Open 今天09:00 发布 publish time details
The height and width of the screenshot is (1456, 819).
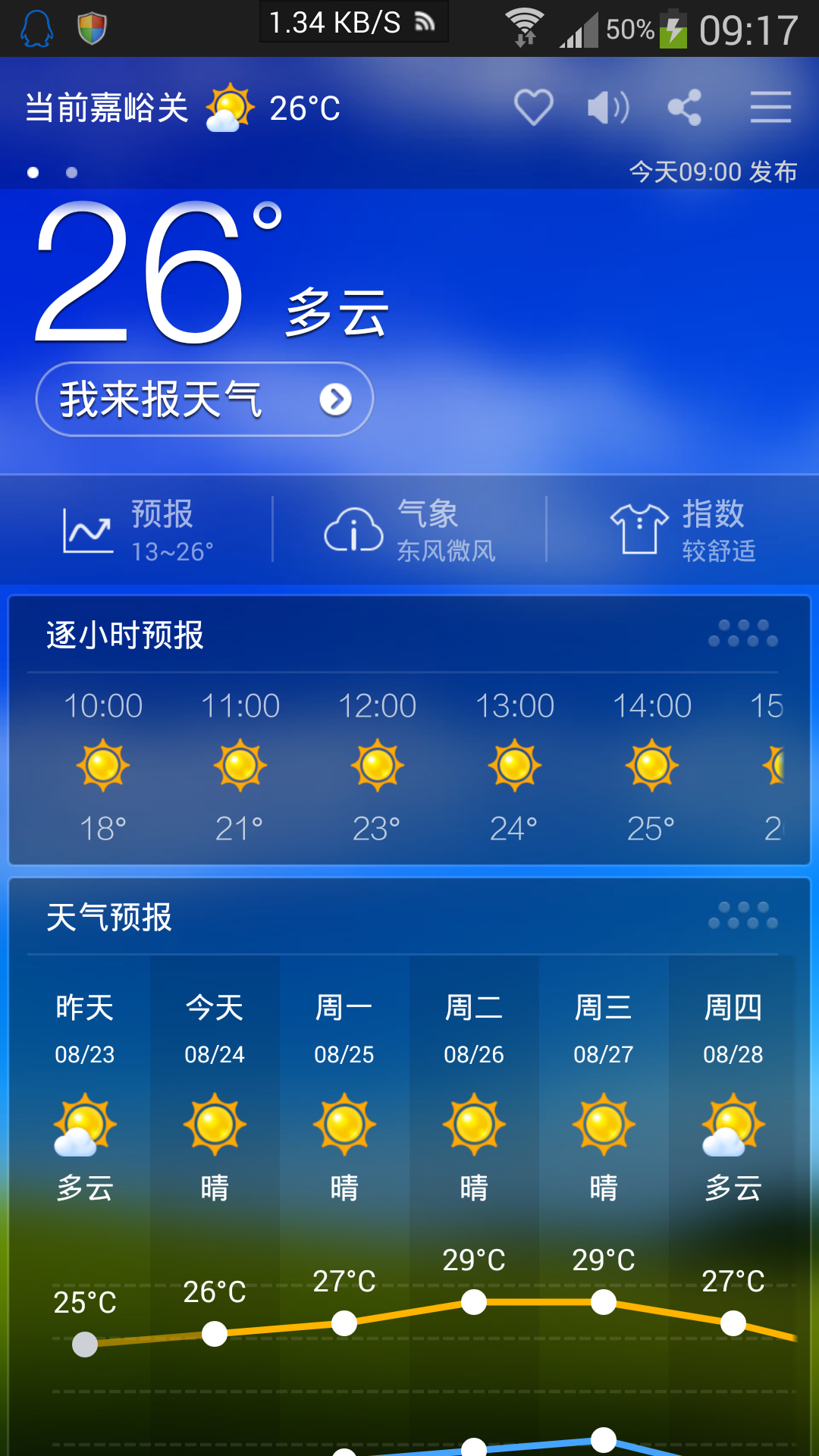(x=714, y=171)
